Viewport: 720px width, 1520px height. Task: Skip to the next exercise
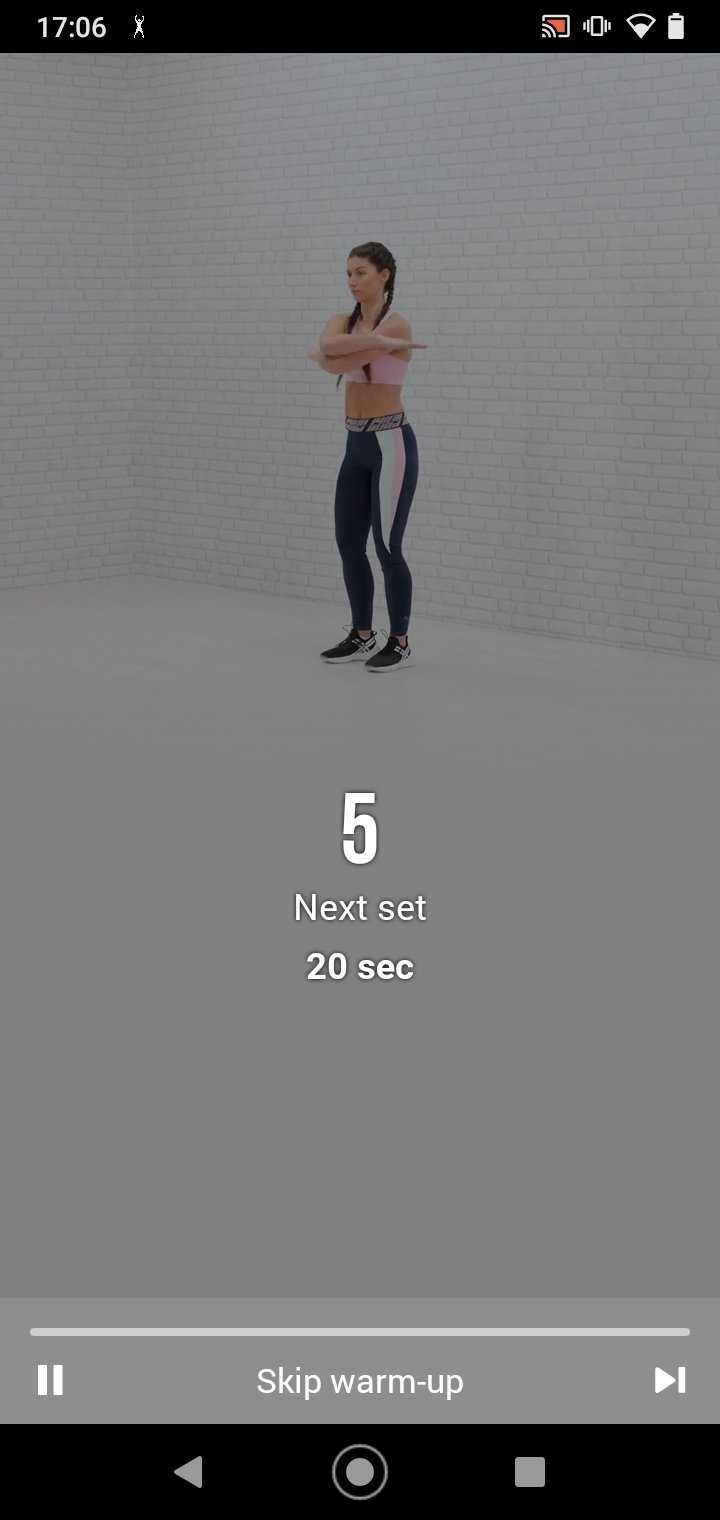[x=670, y=1380]
